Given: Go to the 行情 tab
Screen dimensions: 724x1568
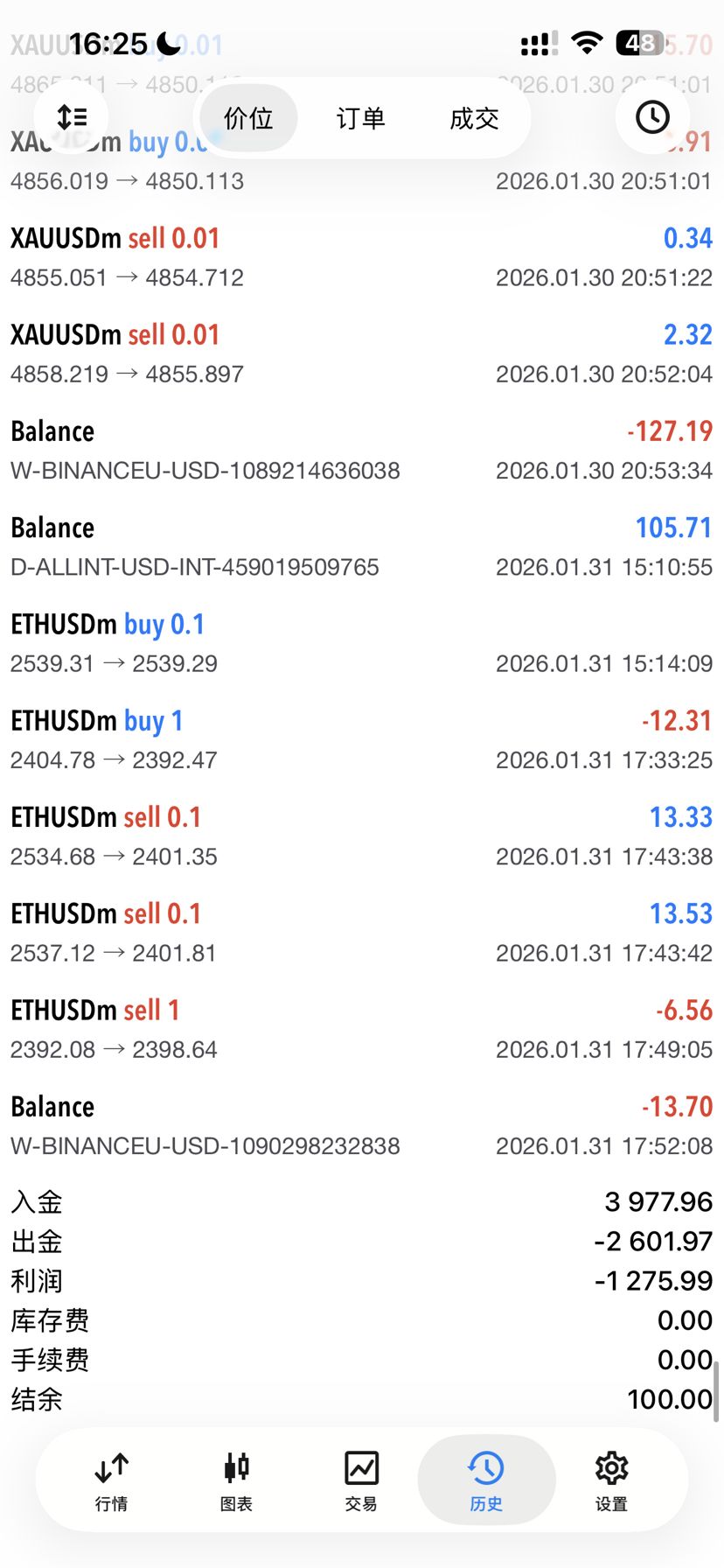Looking at the screenshot, I should (112, 1480).
